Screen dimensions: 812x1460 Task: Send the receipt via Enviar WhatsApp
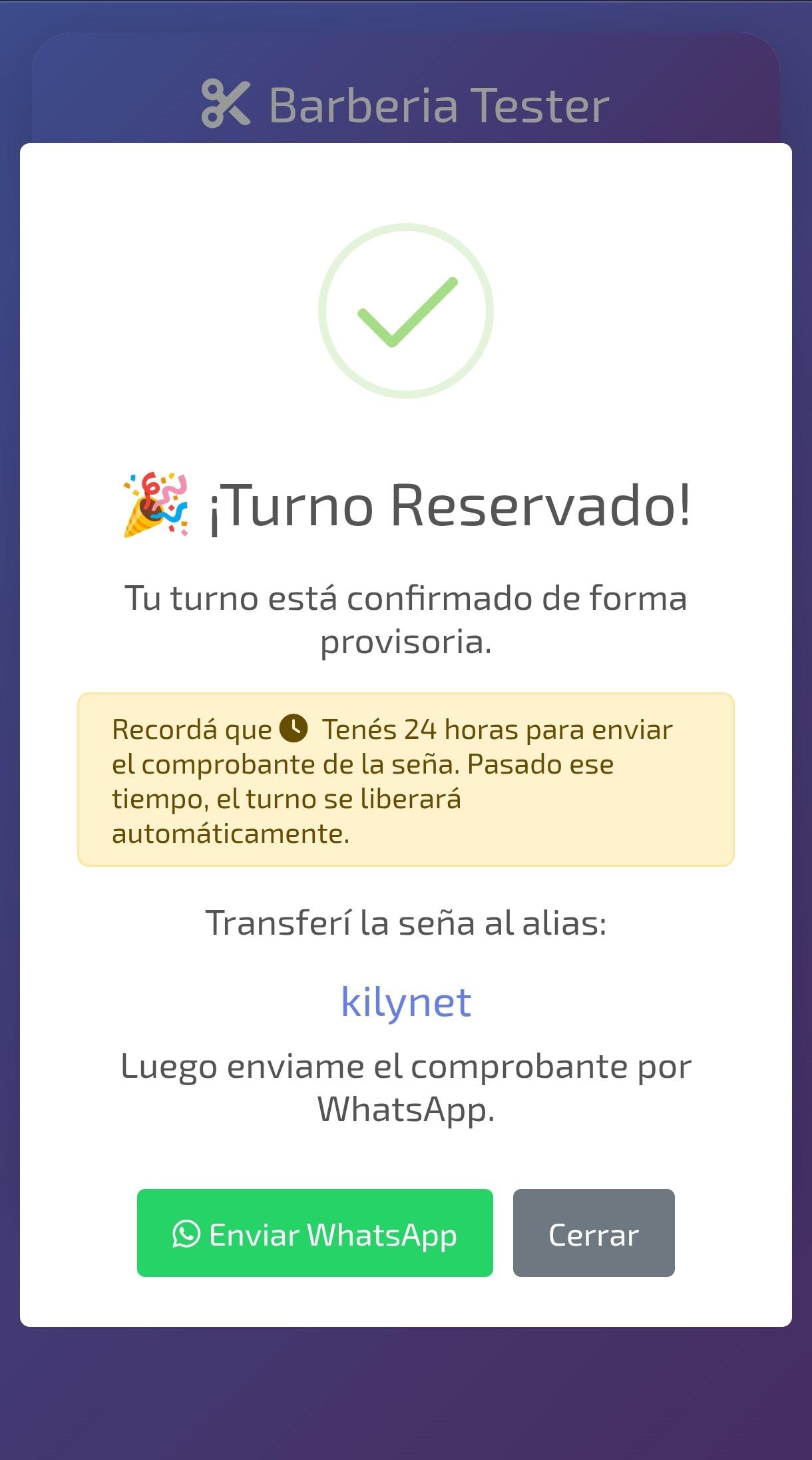(315, 1233)
